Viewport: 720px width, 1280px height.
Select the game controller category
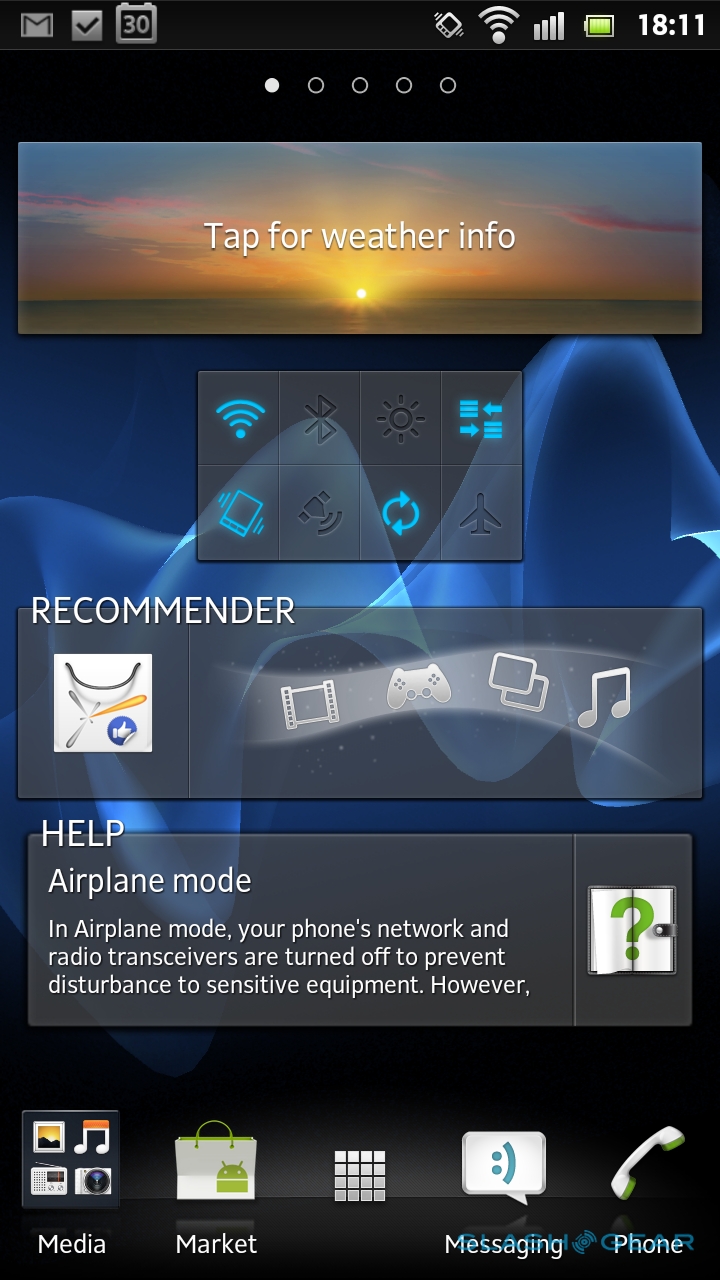pyautogui.click(x=419, y=687)
